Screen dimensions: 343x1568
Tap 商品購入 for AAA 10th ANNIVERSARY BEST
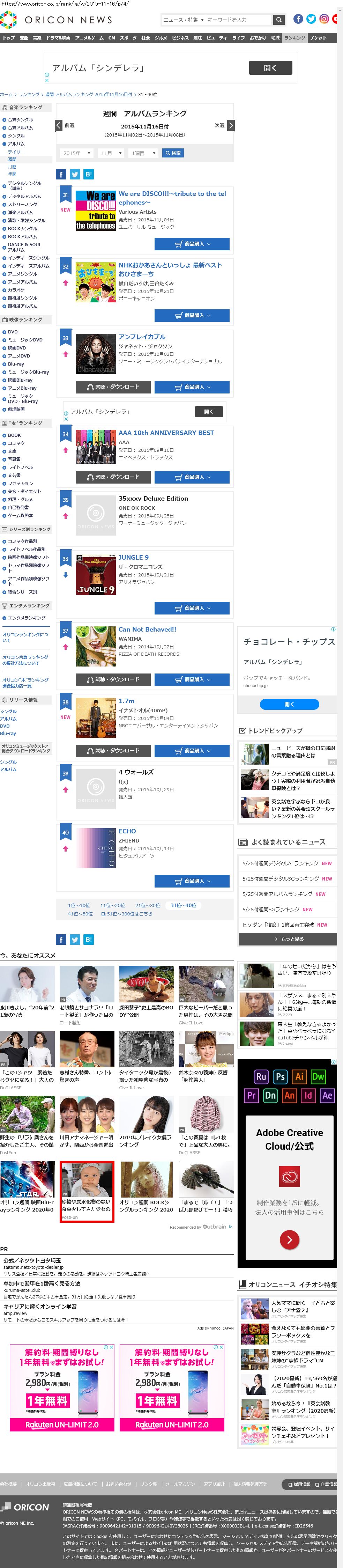click(x=192, y=477)
